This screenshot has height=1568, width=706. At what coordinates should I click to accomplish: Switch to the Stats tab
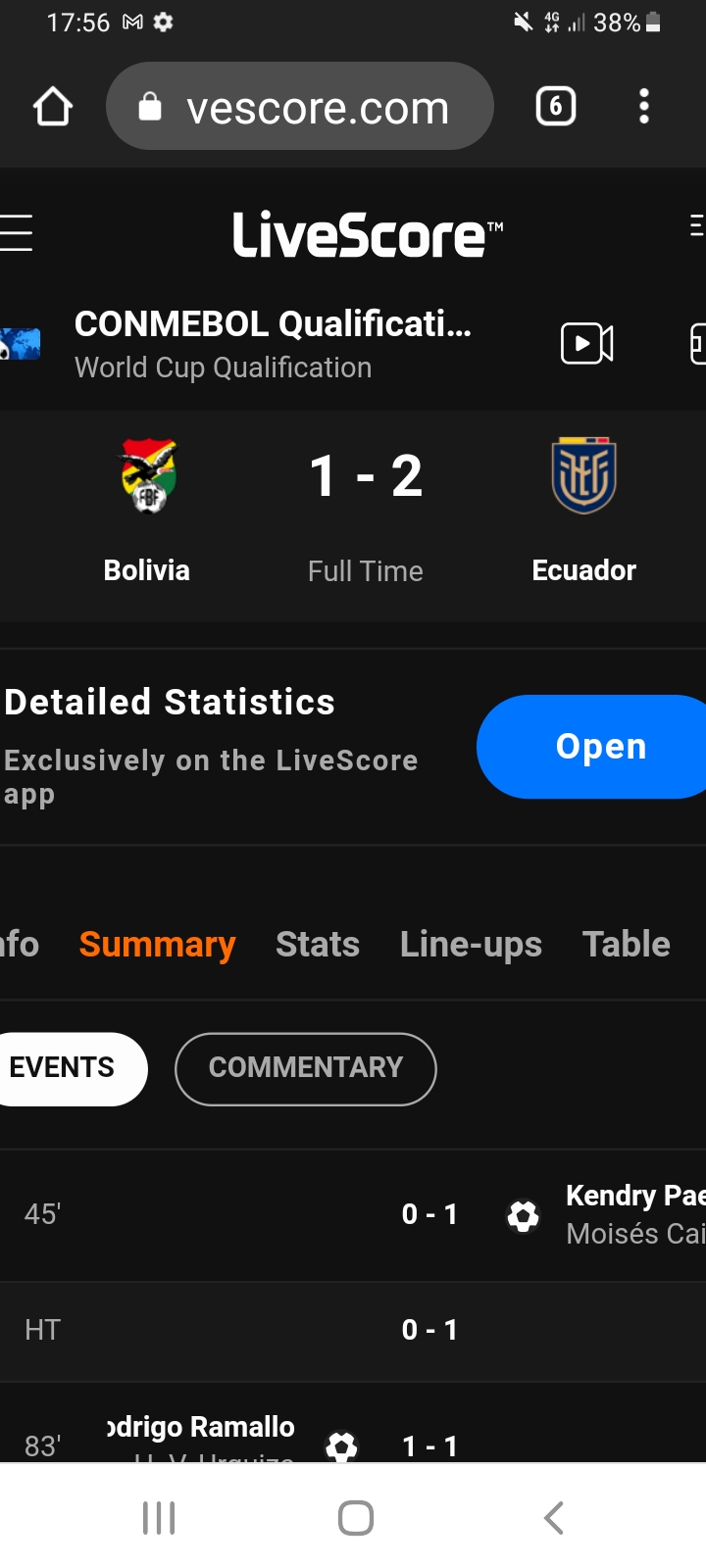pyautogui.click(x=318, y=945)
